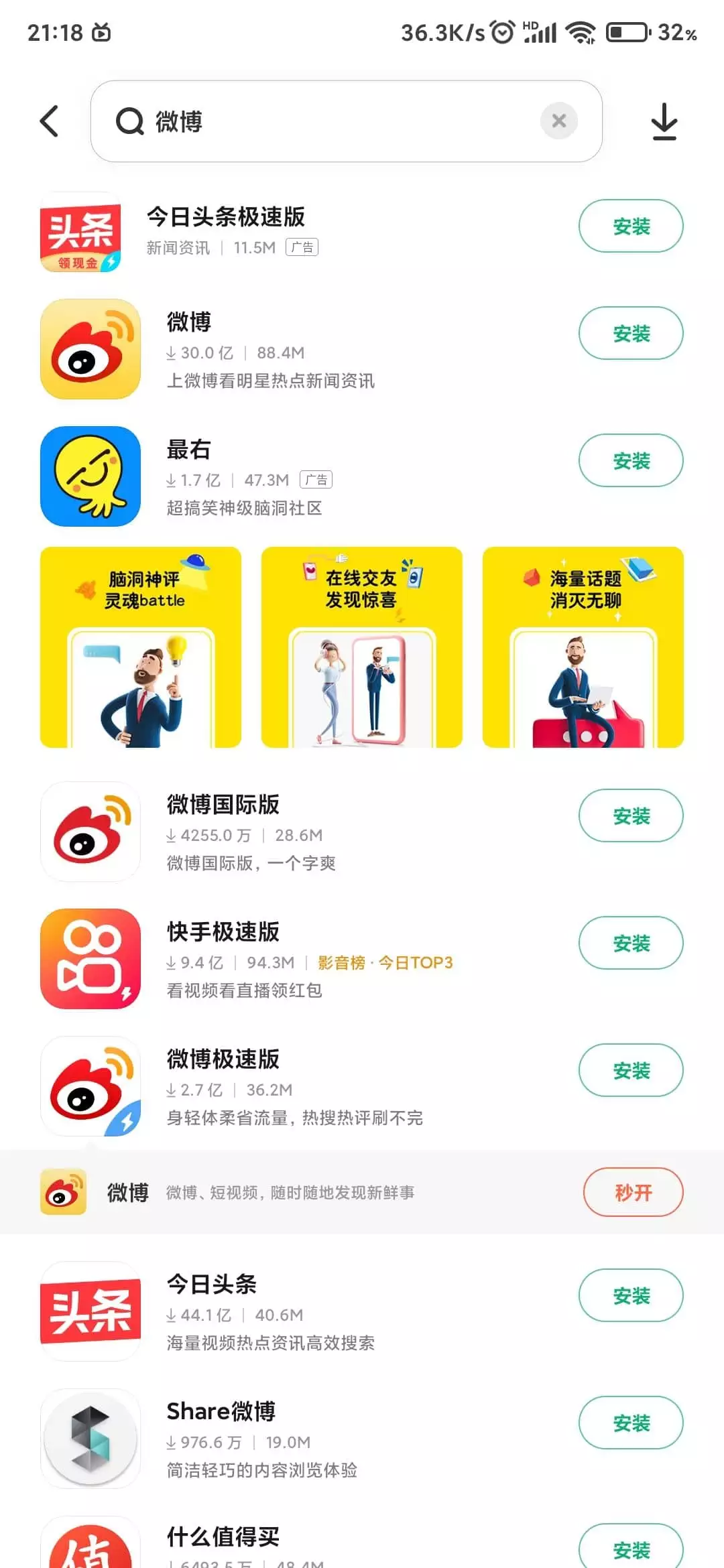Go back using the top-left arrow
This screenshot has height=1568, width=724.
pos(50,121)
